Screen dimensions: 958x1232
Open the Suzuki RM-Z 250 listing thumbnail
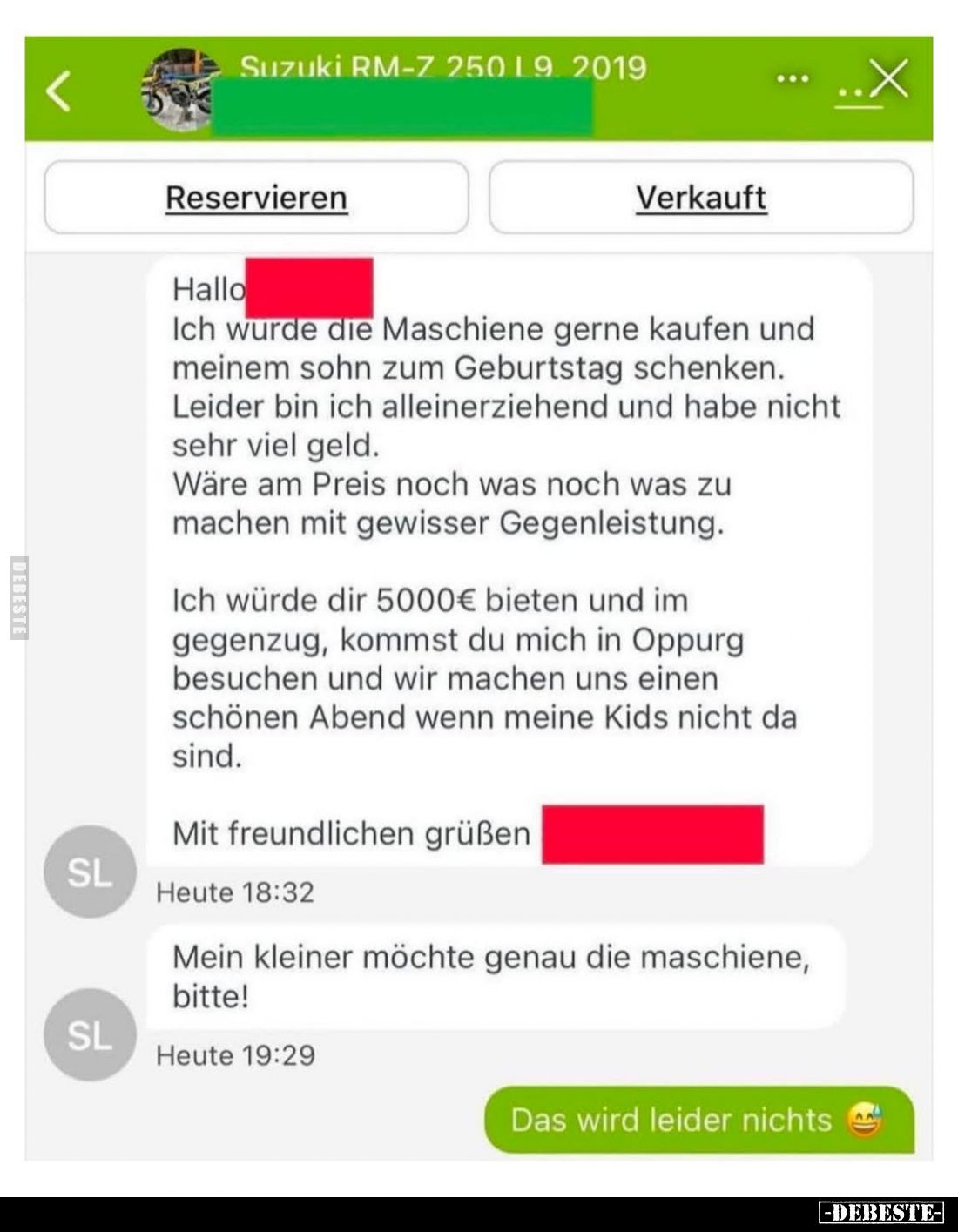[x=179, y=90]
